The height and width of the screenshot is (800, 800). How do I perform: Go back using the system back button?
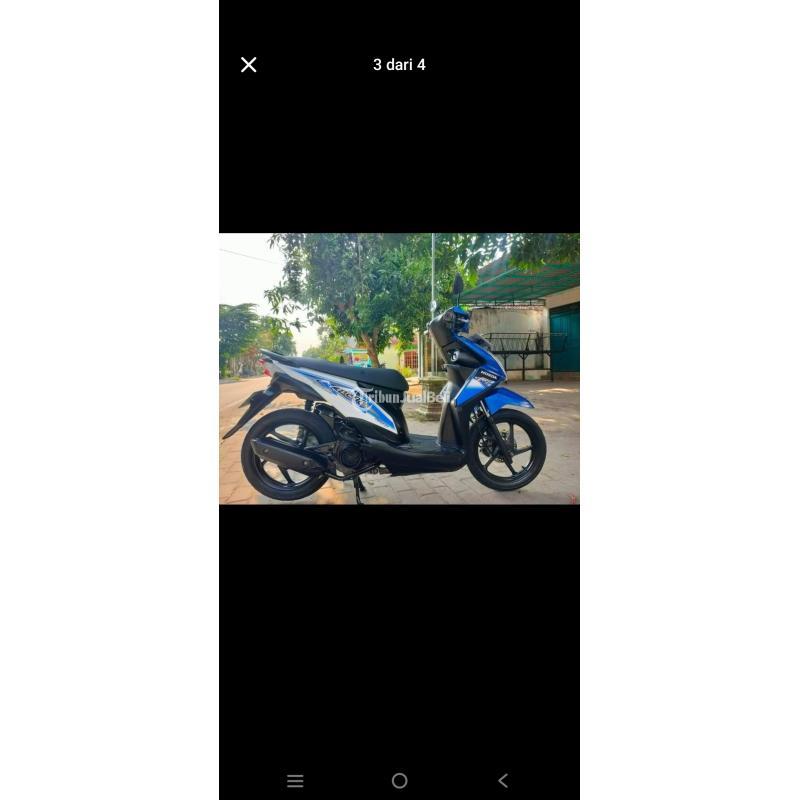click(503, 781)
